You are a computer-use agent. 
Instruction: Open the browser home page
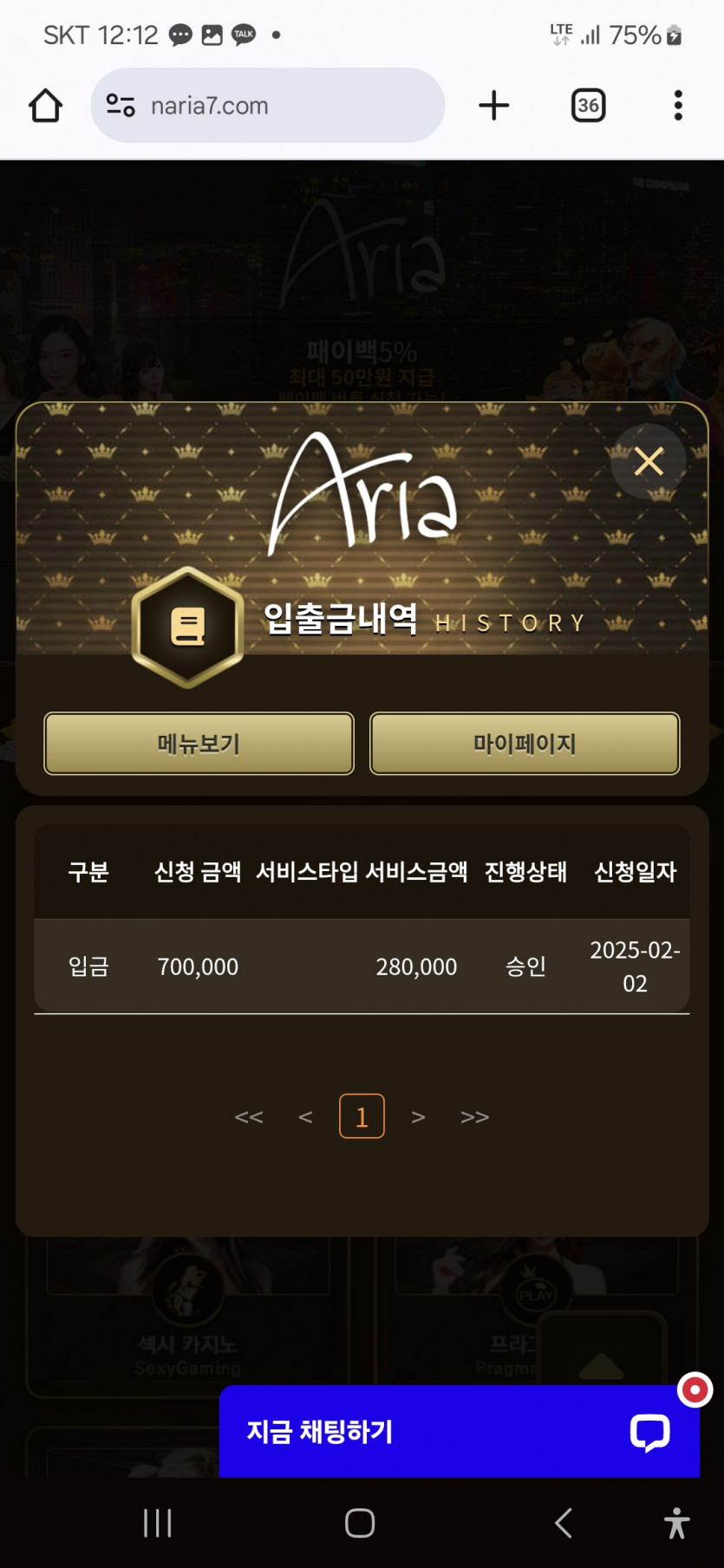46,106
